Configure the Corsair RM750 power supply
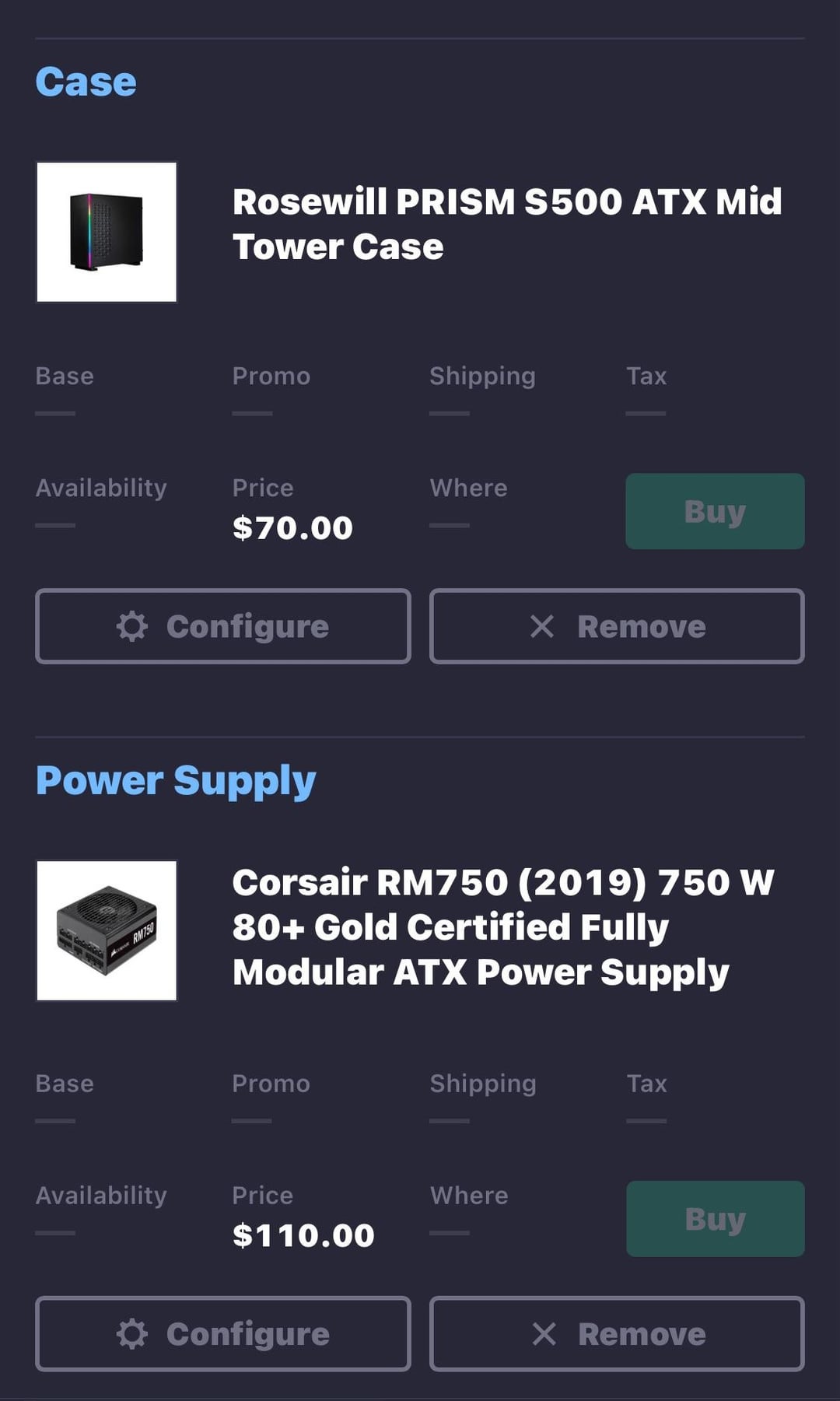This screenshot has height=1401, width=840. 222,1333
